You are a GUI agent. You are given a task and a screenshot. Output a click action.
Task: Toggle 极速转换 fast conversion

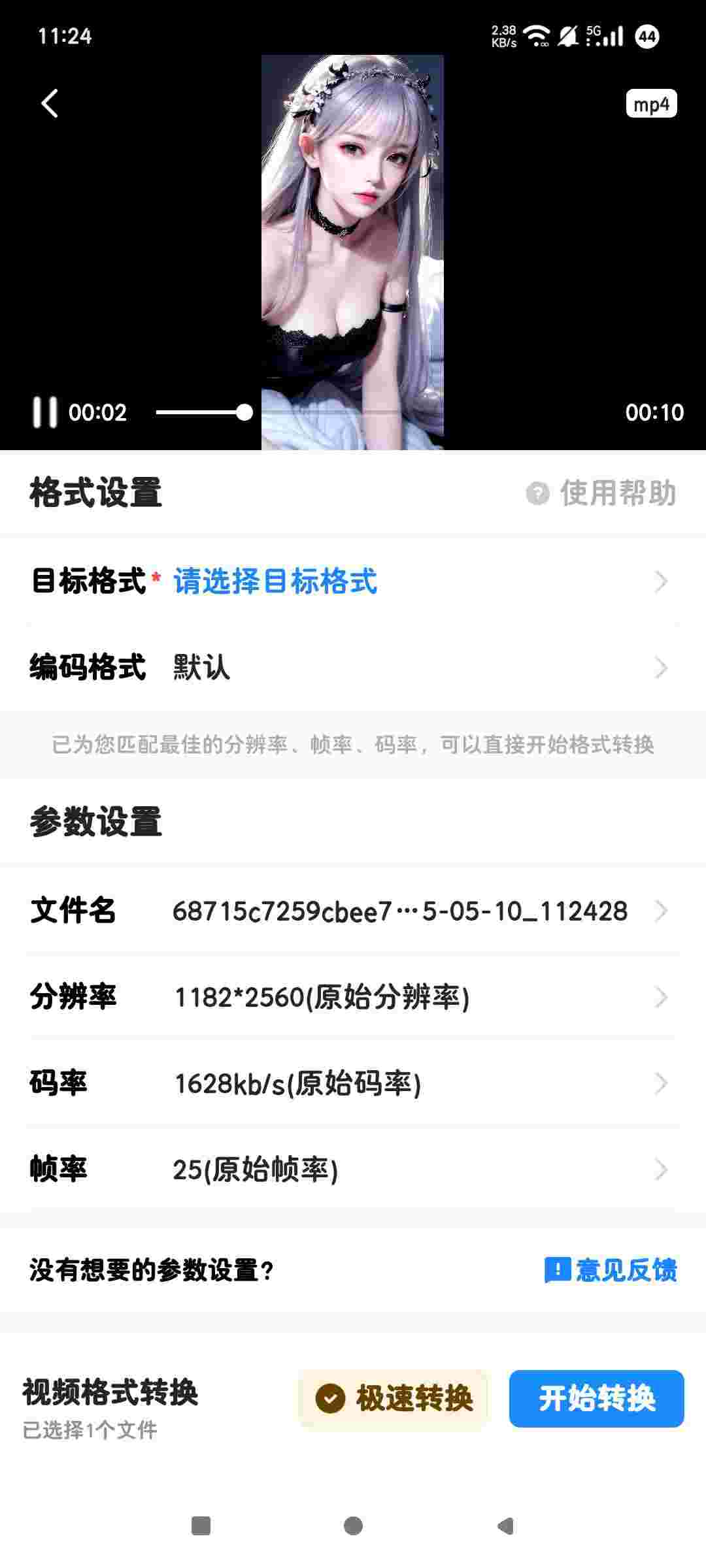pyautogui.click(x=394, y=1399)
